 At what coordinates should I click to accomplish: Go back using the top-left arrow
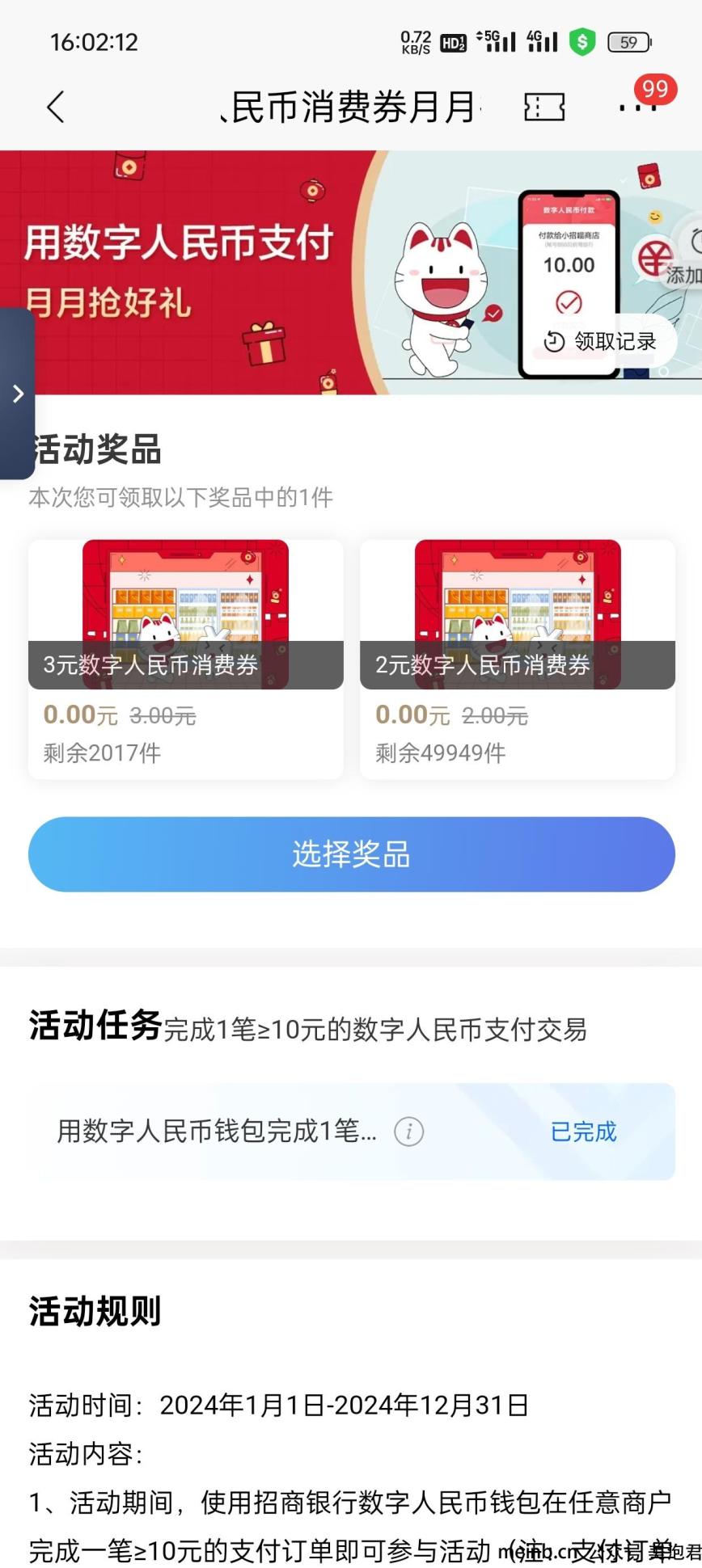[x=55, y=107]
